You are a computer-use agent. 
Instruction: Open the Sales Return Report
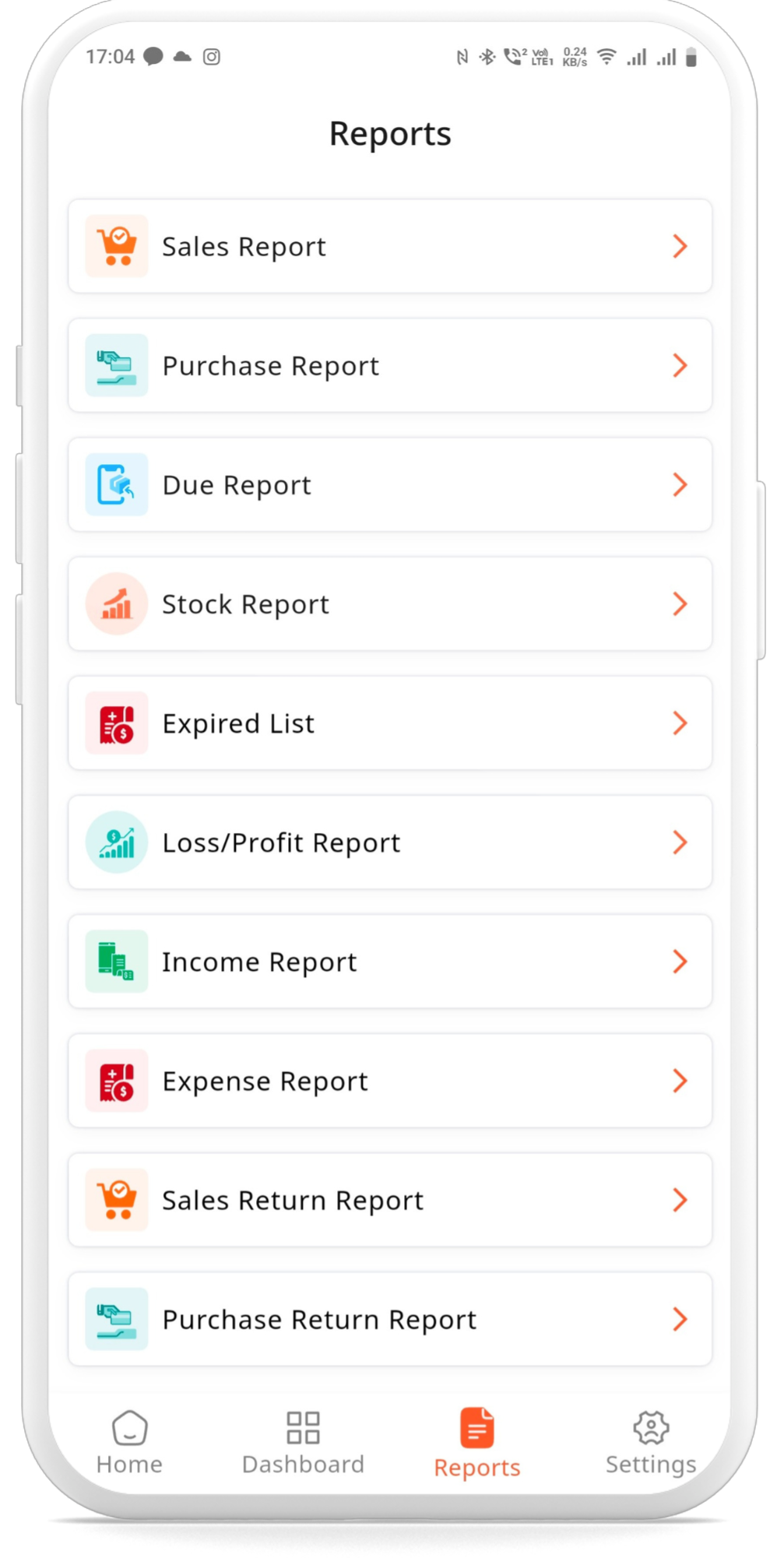(x=389, y=1200)
